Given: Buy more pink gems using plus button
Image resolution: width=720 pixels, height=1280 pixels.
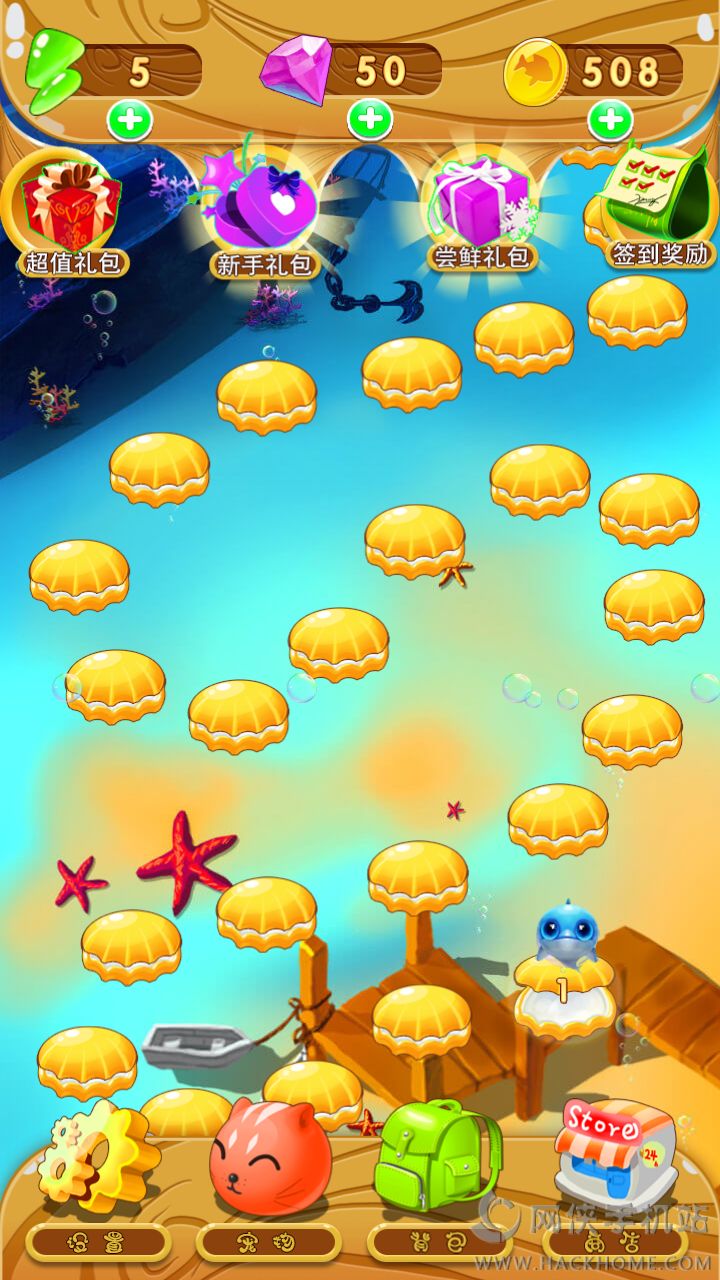Looking at the screenshot, I should pos(370,121).
